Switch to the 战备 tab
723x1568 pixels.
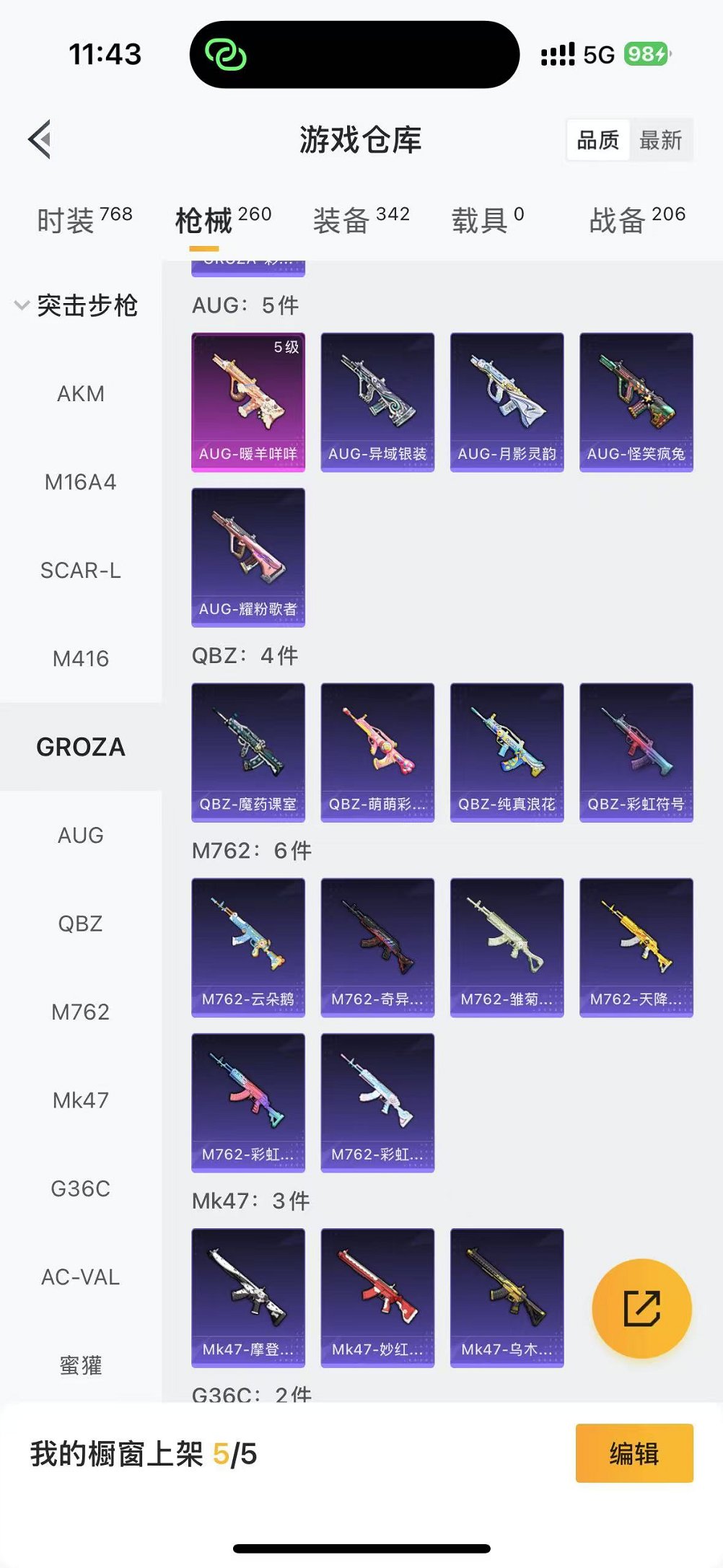click(x=636, y=219)
